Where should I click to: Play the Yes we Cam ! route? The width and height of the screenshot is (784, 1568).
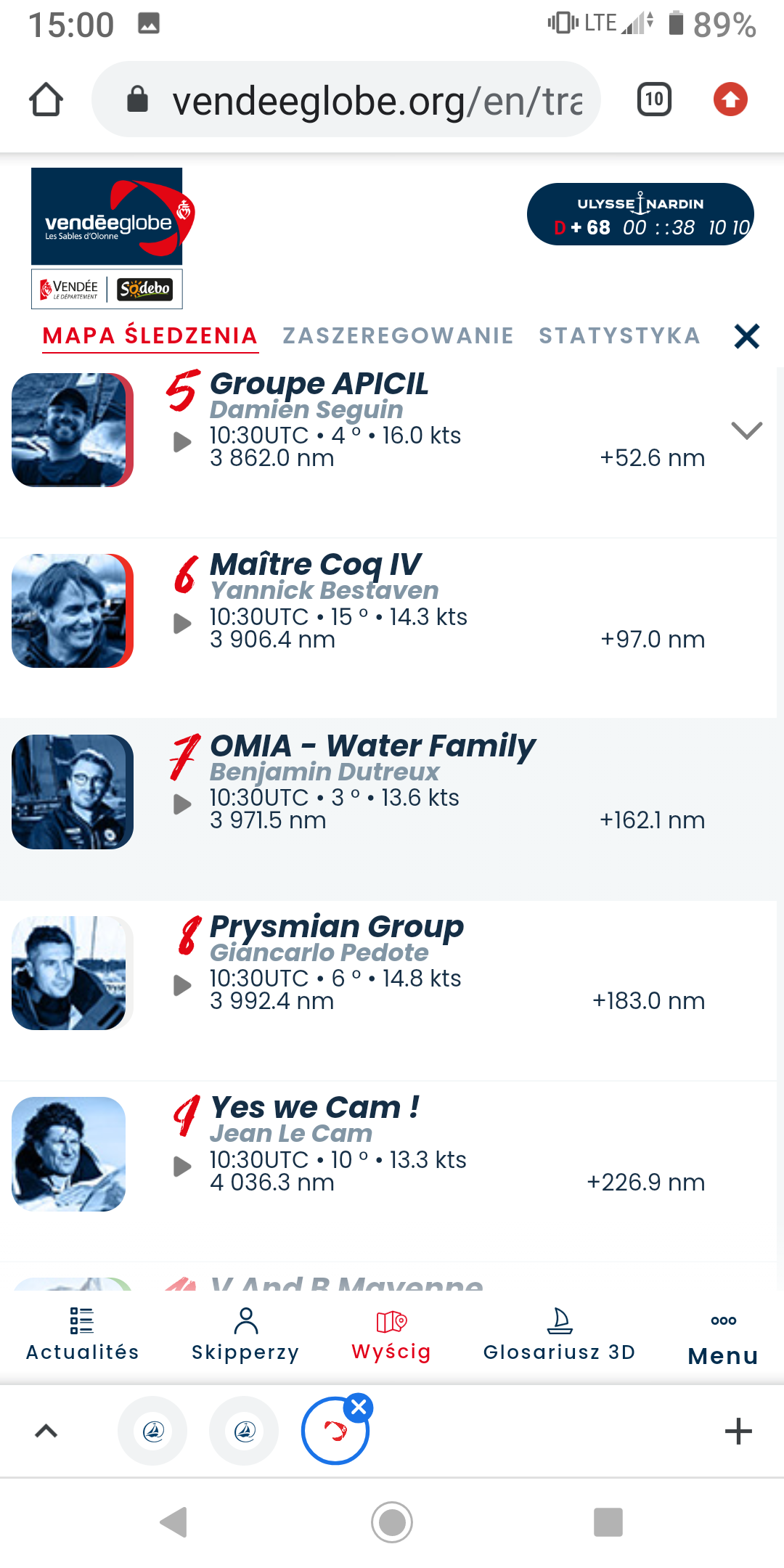tap(182, 1167)
